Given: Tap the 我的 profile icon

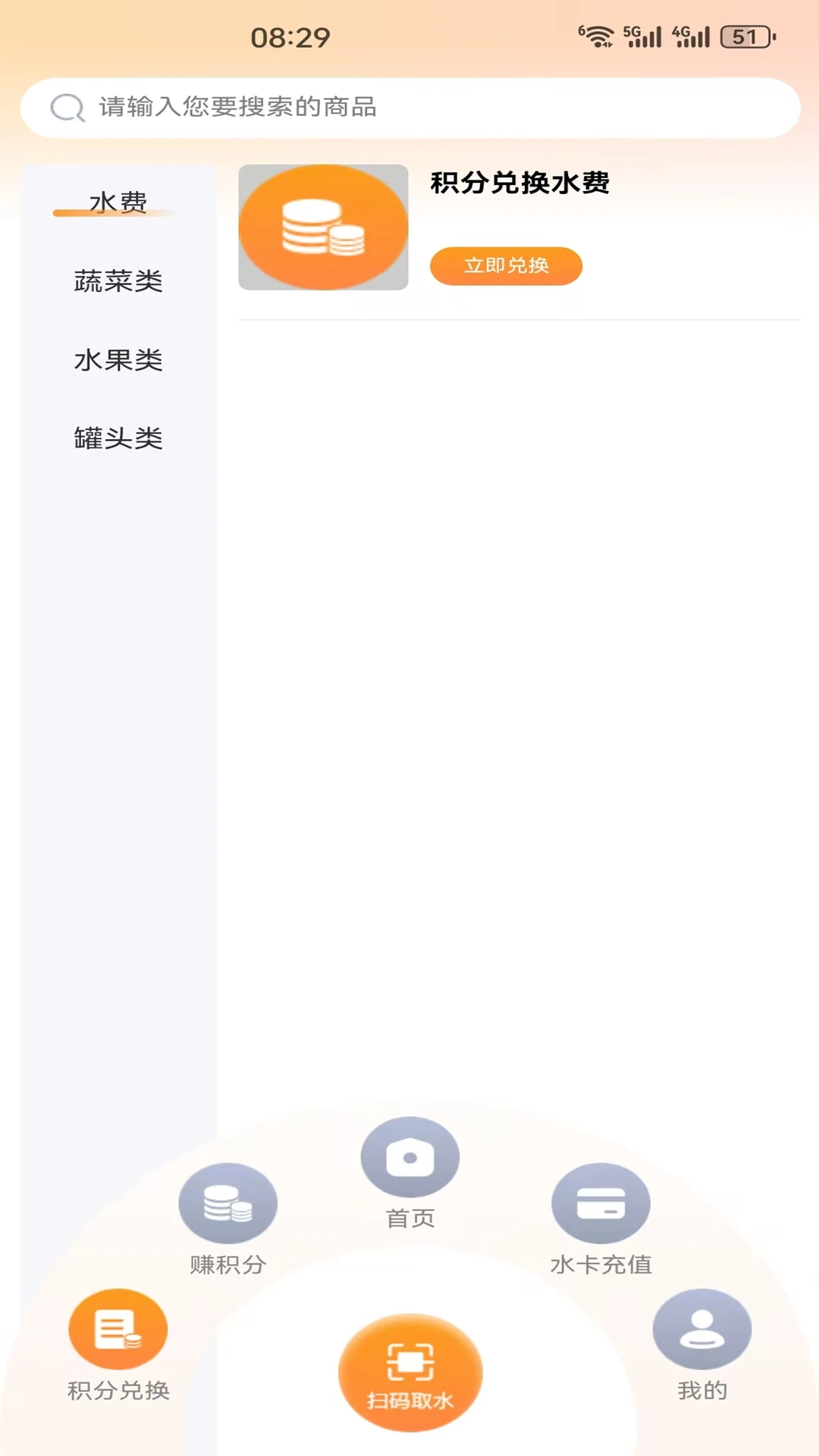Looking at the screenshot, I should 701,1329.
